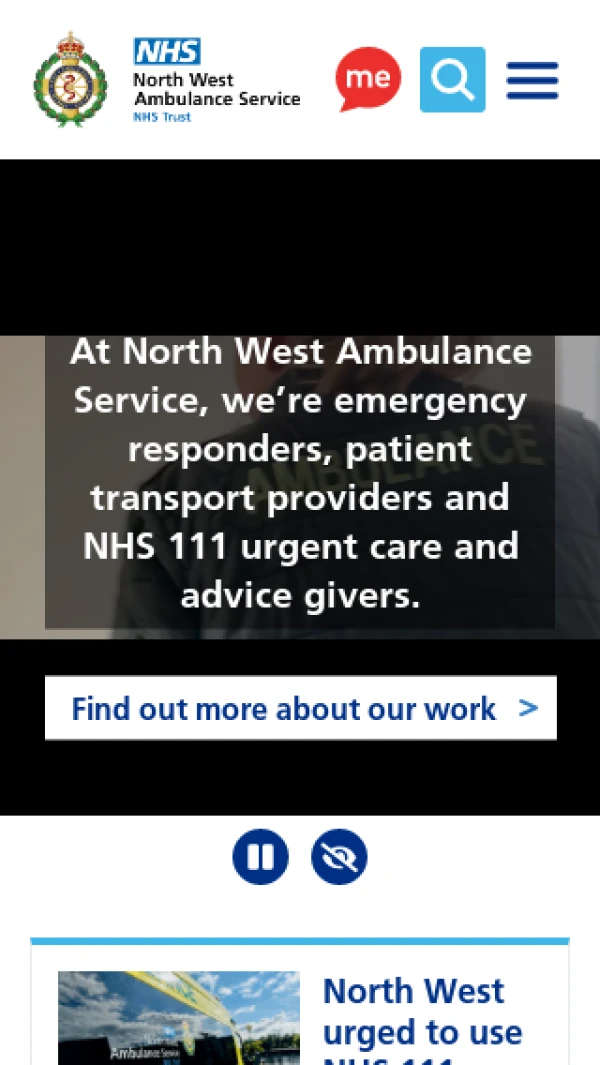Open North West urged to use NHS 111 article

click(x=422, y=1020)
